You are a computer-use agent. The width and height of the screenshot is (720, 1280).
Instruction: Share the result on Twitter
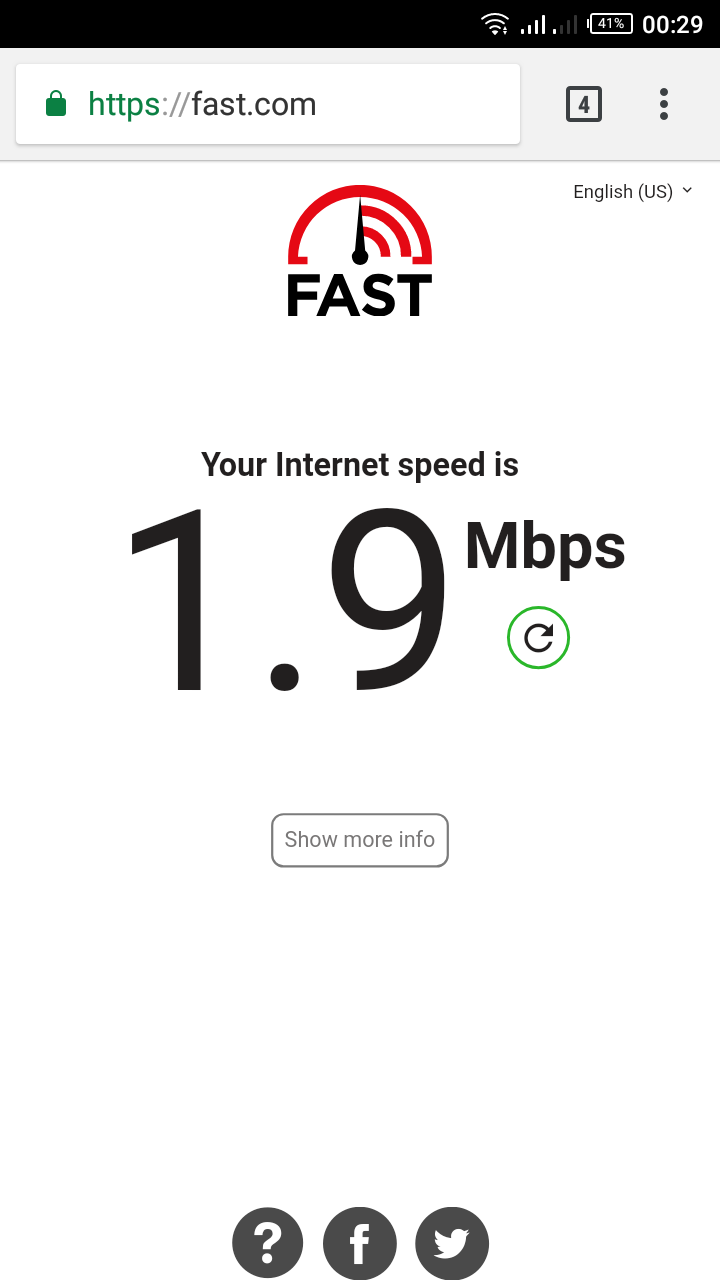(x=452, y=1244)
